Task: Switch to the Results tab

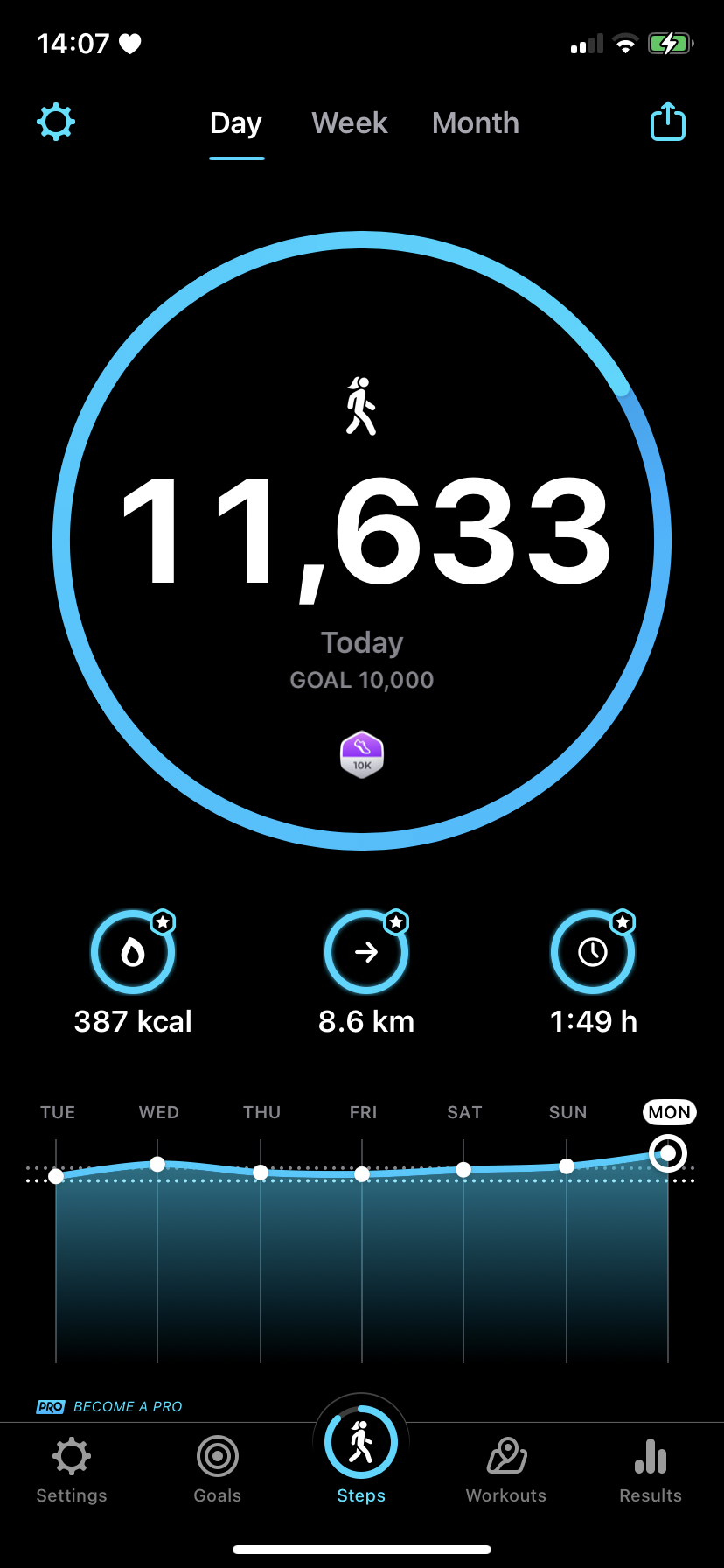Action: [x=651, y=1470]
